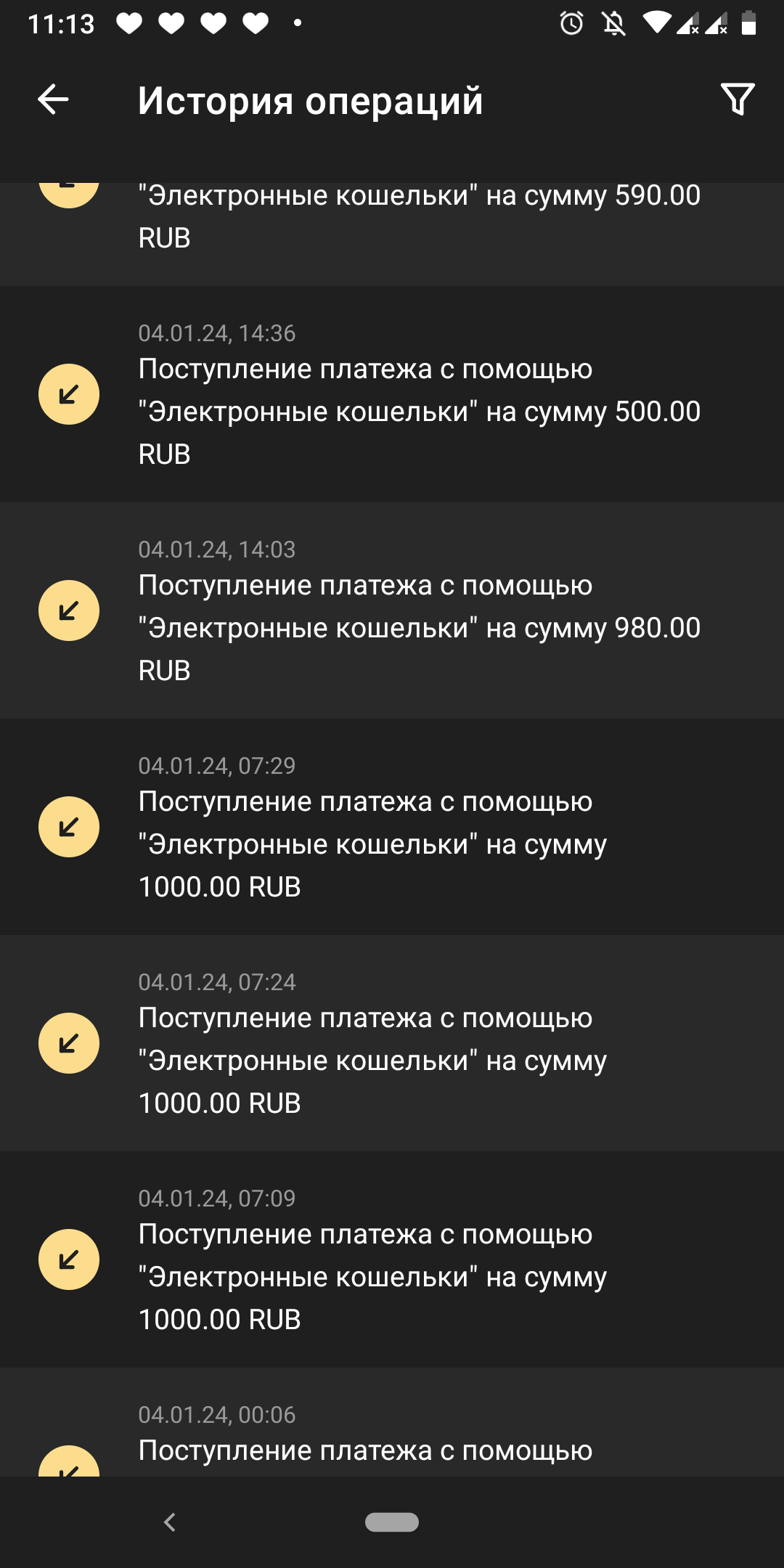The image size is (784, 1568).
Task: View the 04.01.24, 14:03 operation for 980.00 RUB
Action: coord(392,611)
